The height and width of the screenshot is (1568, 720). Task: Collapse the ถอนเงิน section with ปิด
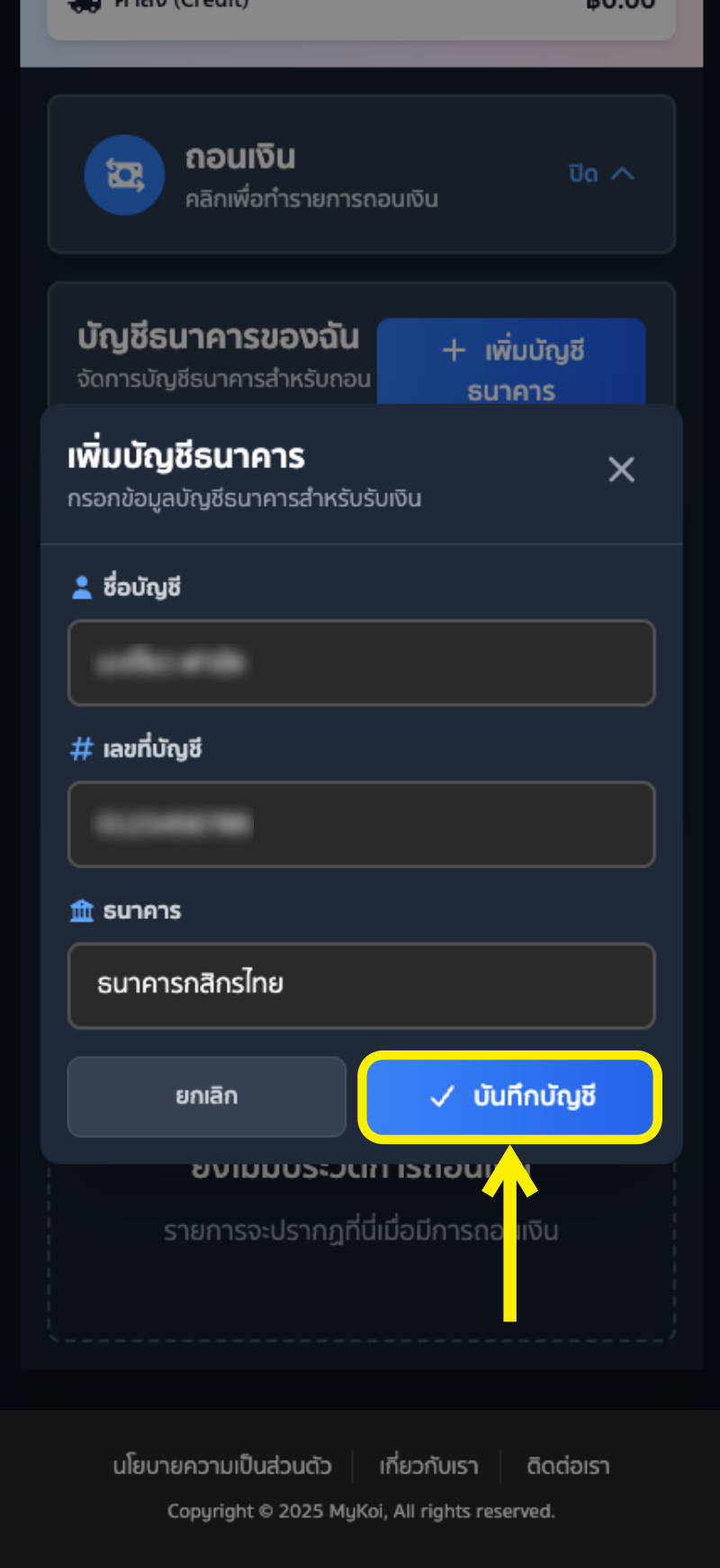click(x=601, y=174)
